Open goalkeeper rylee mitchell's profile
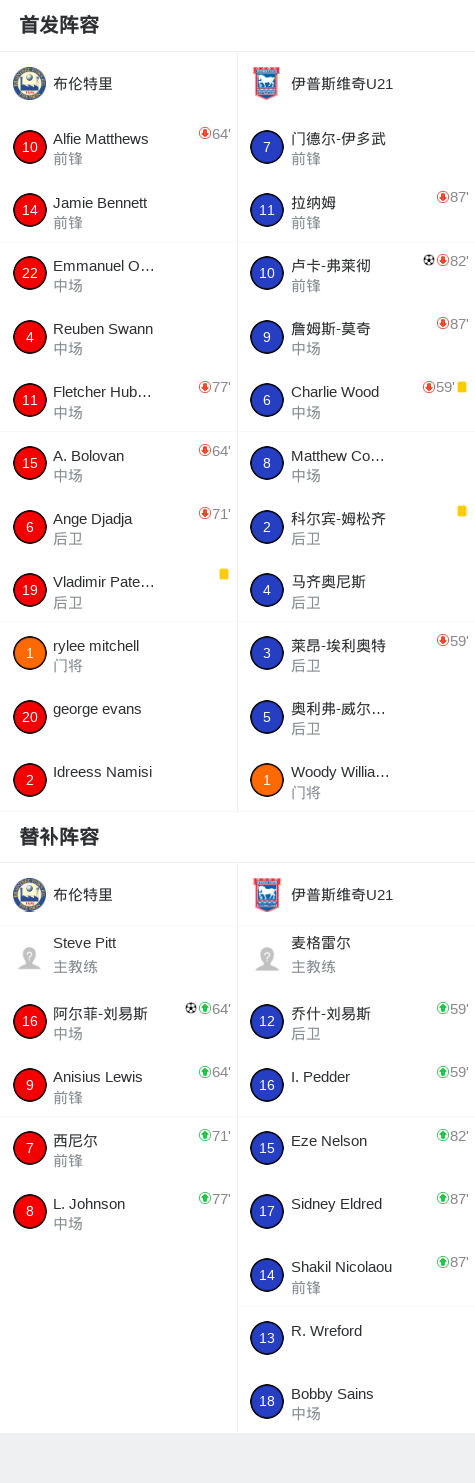 coord(118,654)
